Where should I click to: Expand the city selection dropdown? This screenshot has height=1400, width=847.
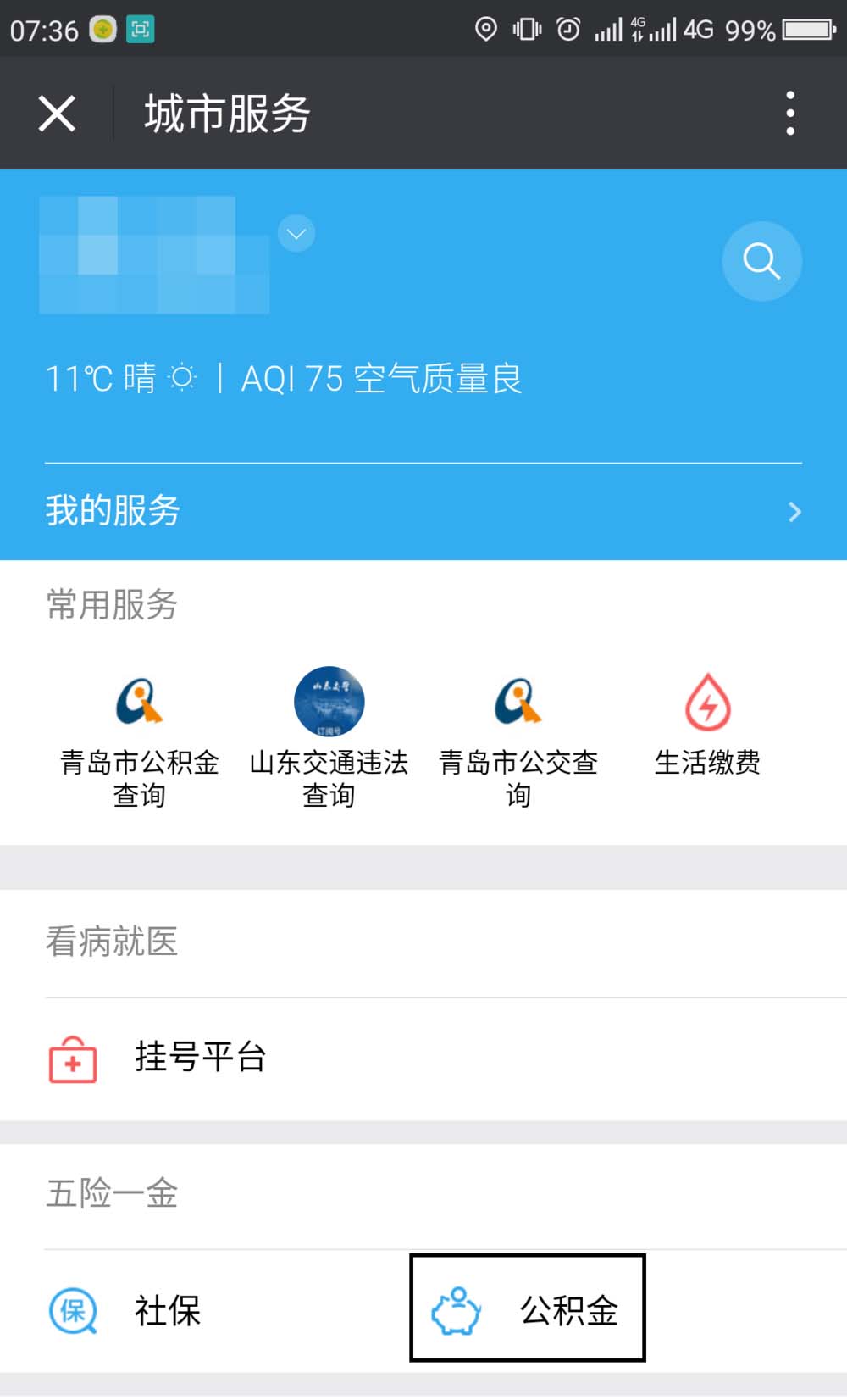point(296,234)
